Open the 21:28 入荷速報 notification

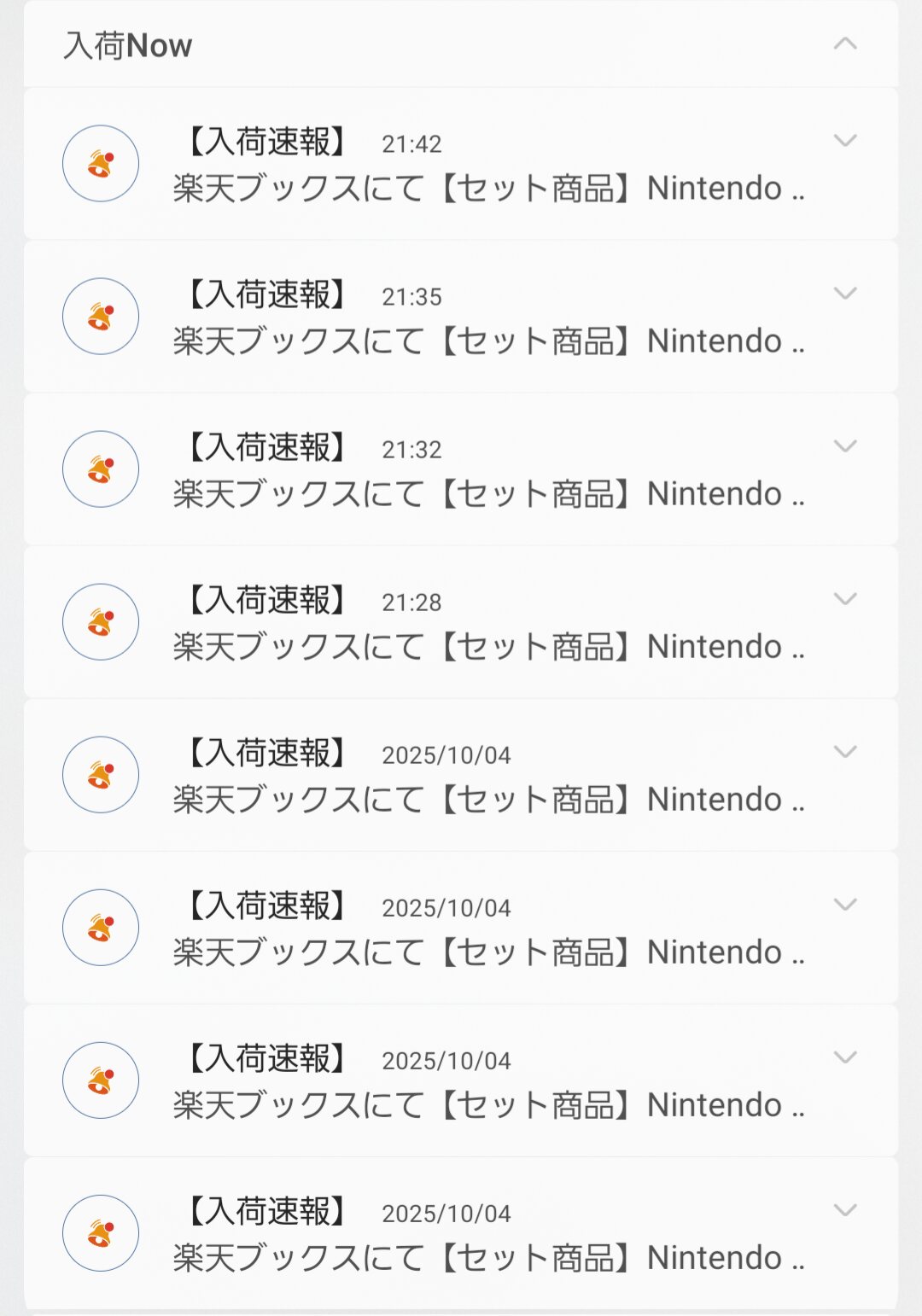click(x=487, y=623)
